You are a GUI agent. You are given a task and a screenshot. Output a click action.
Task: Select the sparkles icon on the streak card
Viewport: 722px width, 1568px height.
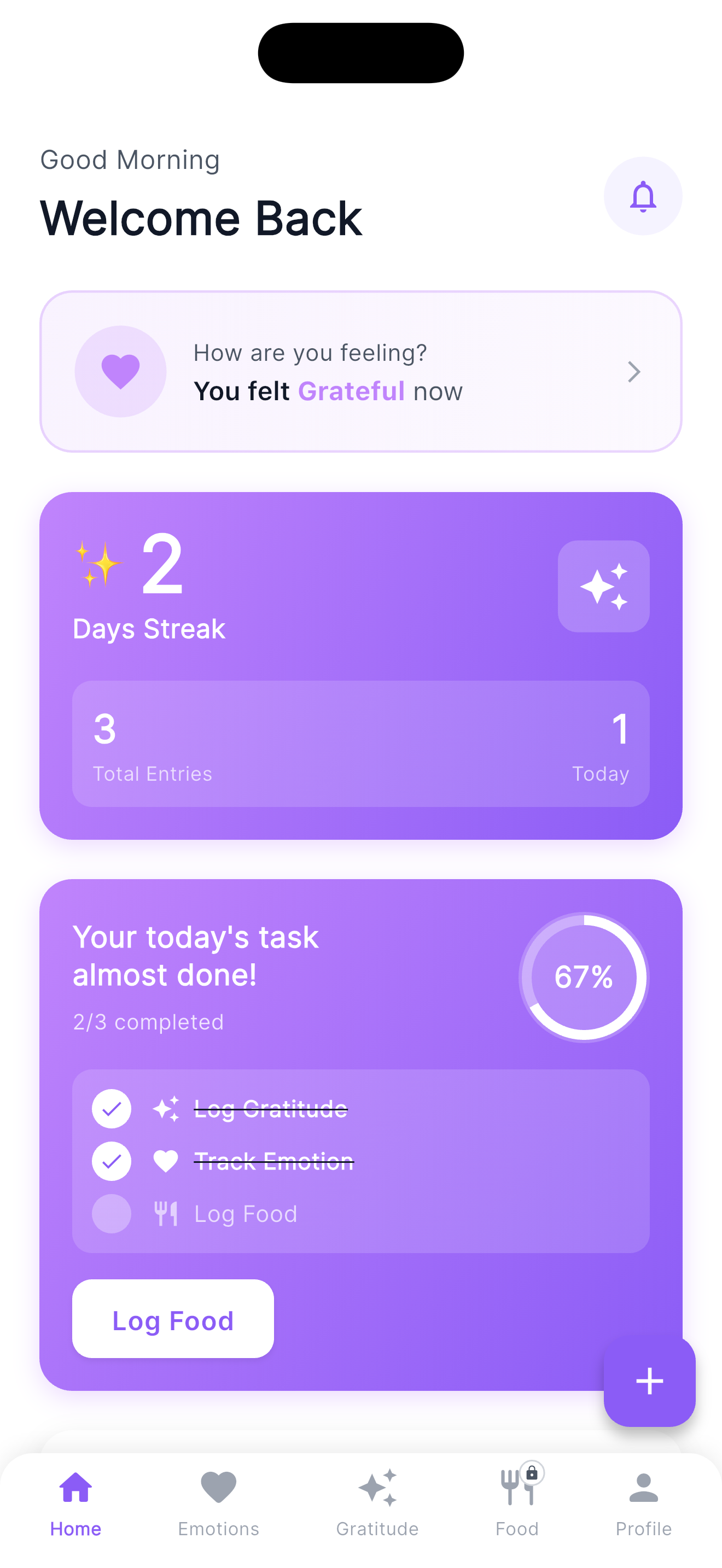tap(603, 586)
